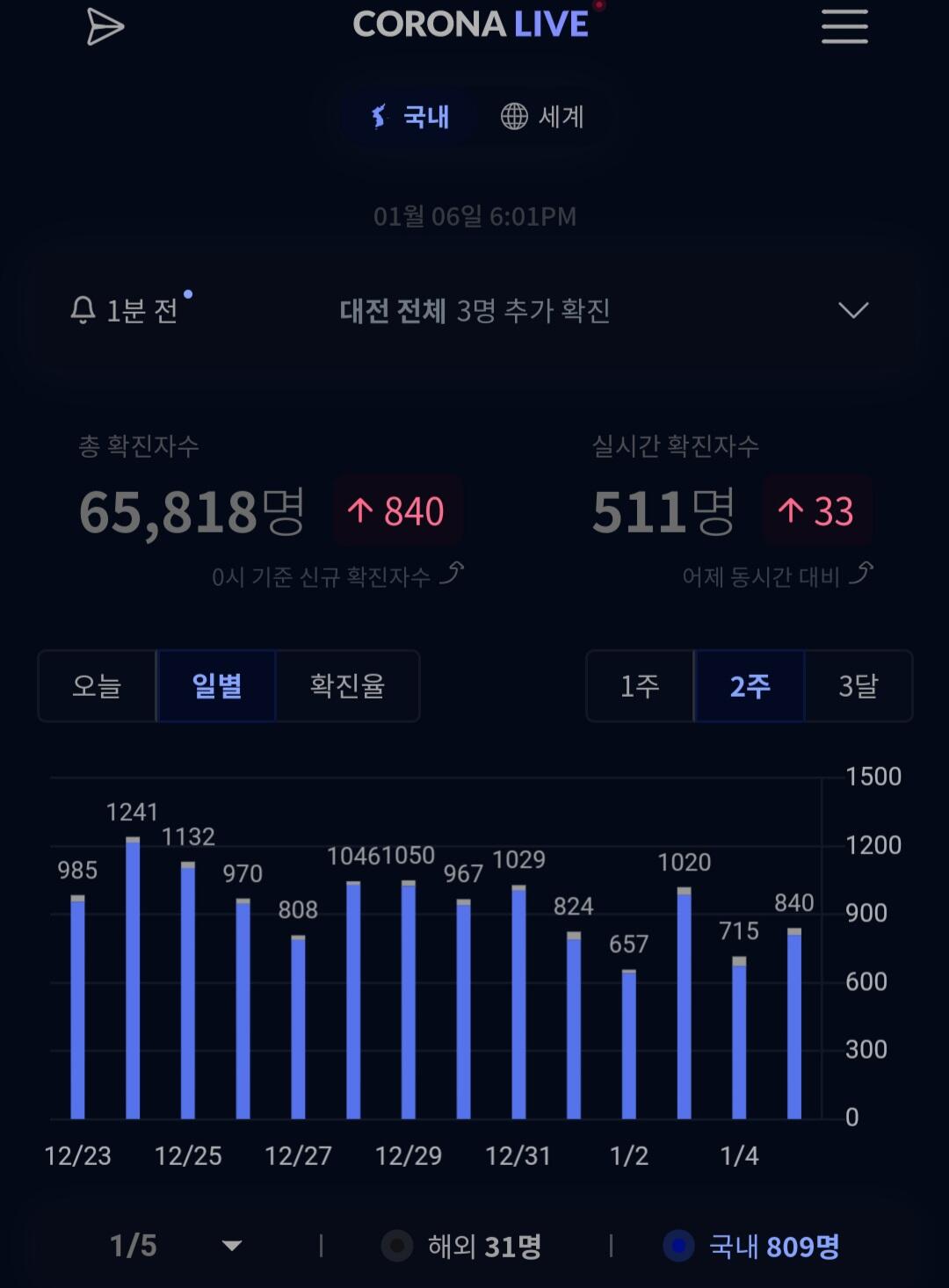Tap the paper plane send icon

pos(105,26)
